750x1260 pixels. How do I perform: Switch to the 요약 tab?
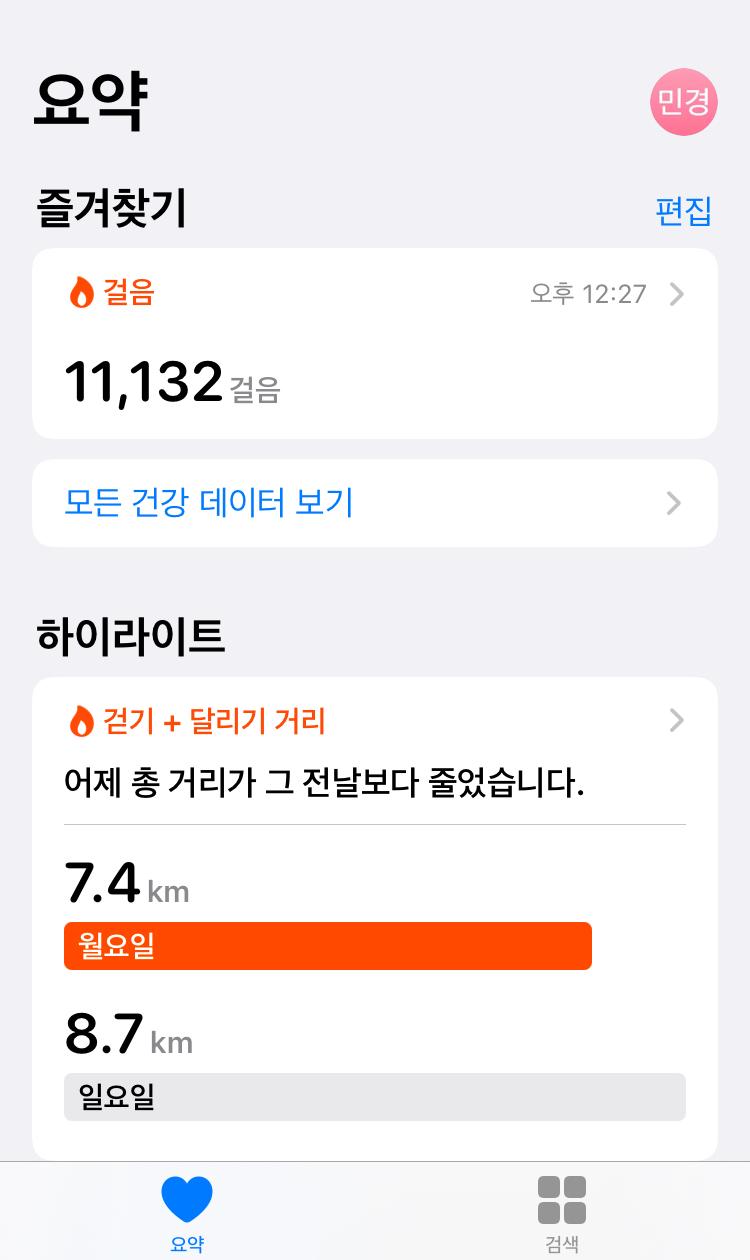point(187,1212)
